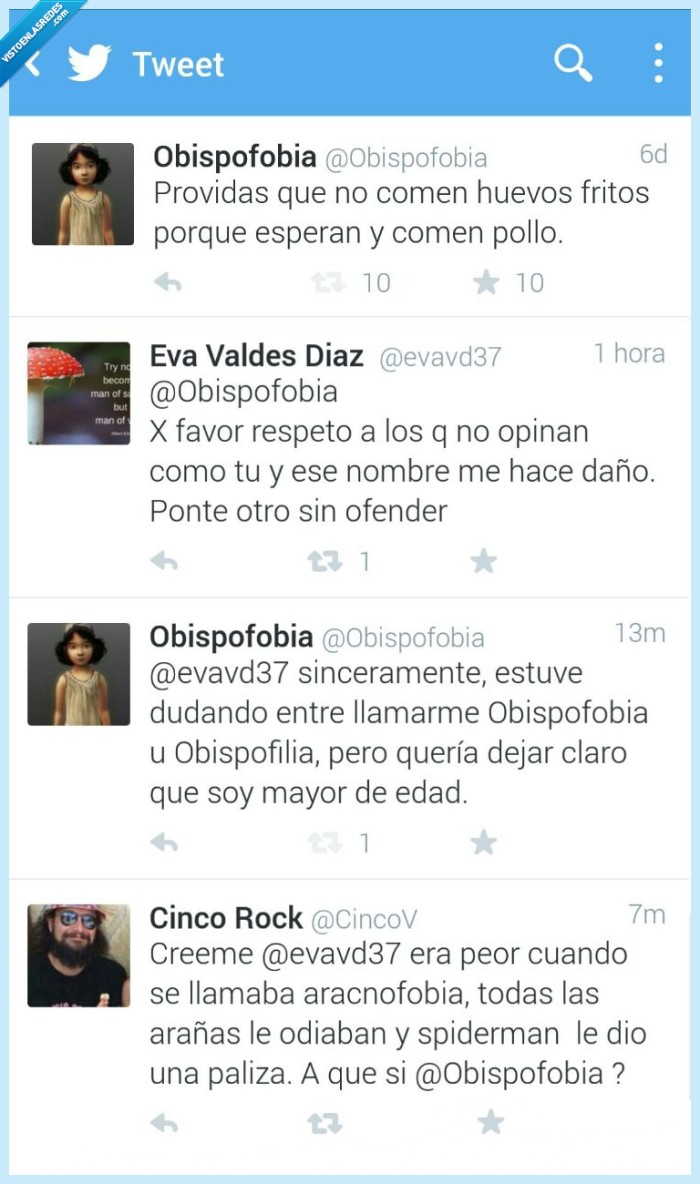Open the search magnifier icon
Viewport: 700px width, 1184px height.
[x=573, y=64]
